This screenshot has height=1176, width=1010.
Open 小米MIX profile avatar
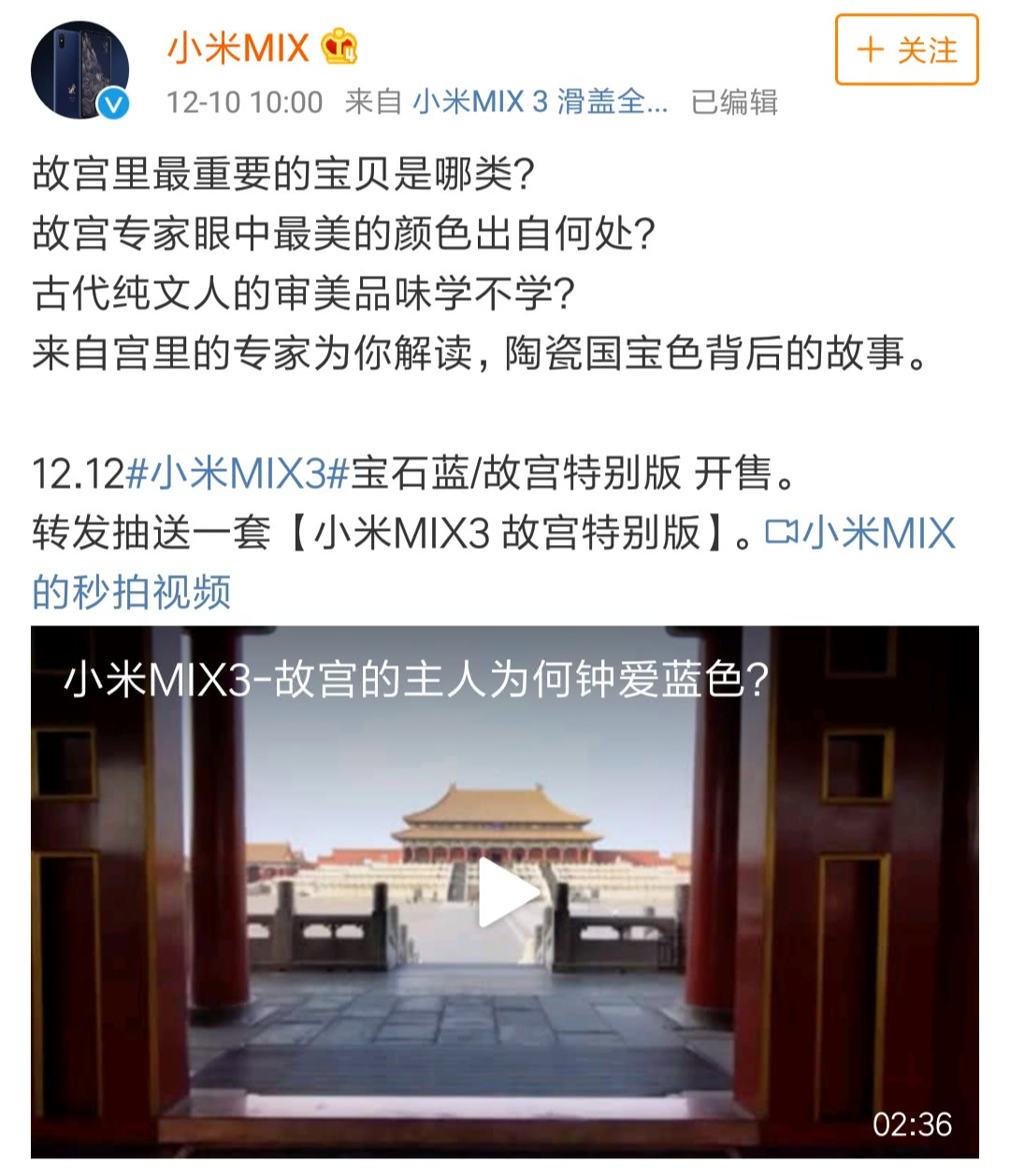79,71
